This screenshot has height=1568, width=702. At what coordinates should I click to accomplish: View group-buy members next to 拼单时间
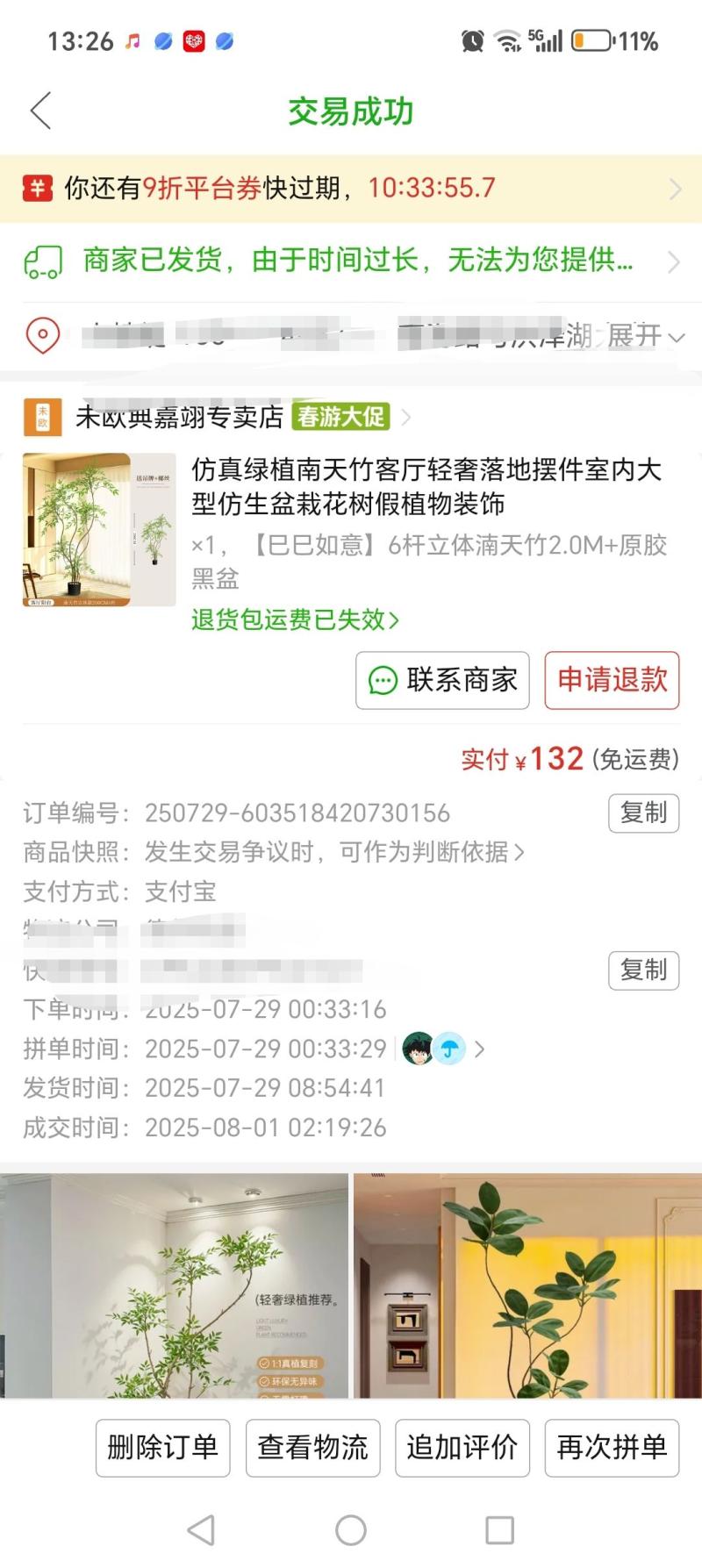tap(442, 1049)
